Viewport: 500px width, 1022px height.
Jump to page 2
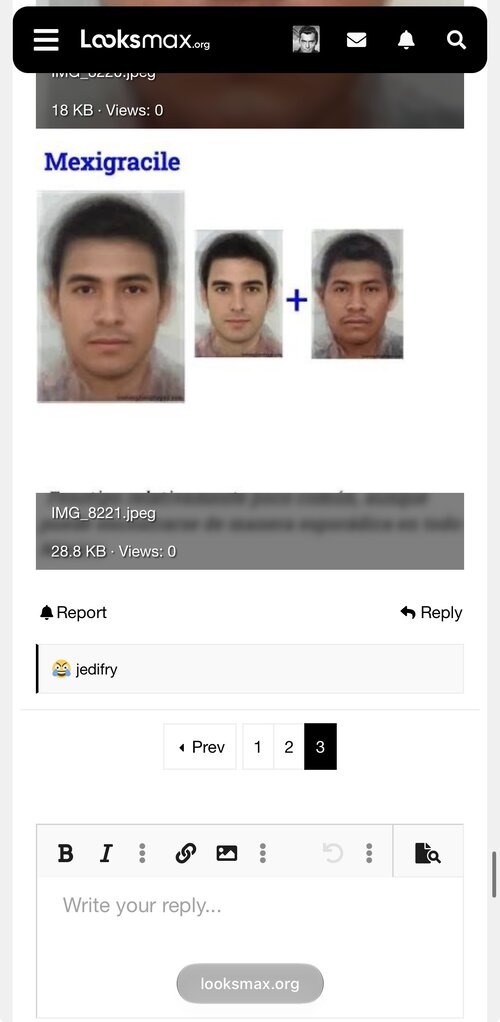289,746
